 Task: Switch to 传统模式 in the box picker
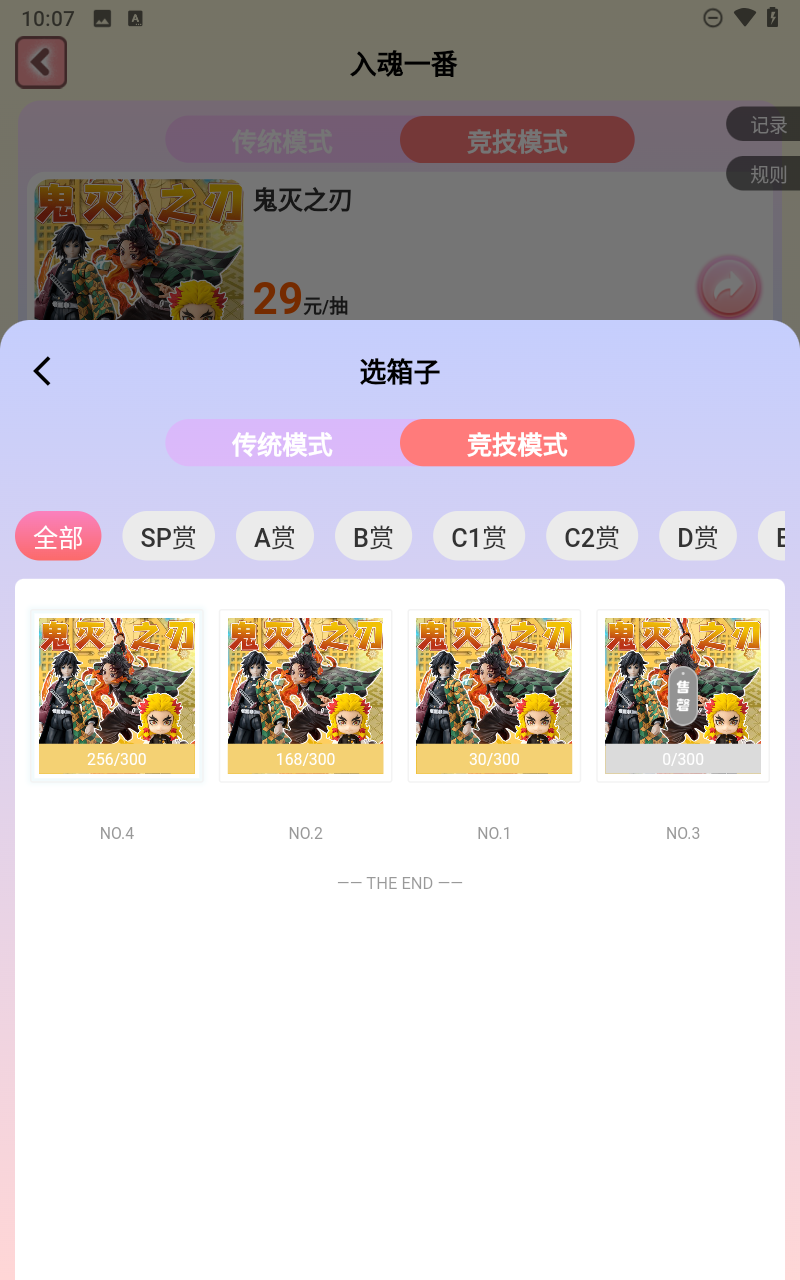click(x=283, y=443)
